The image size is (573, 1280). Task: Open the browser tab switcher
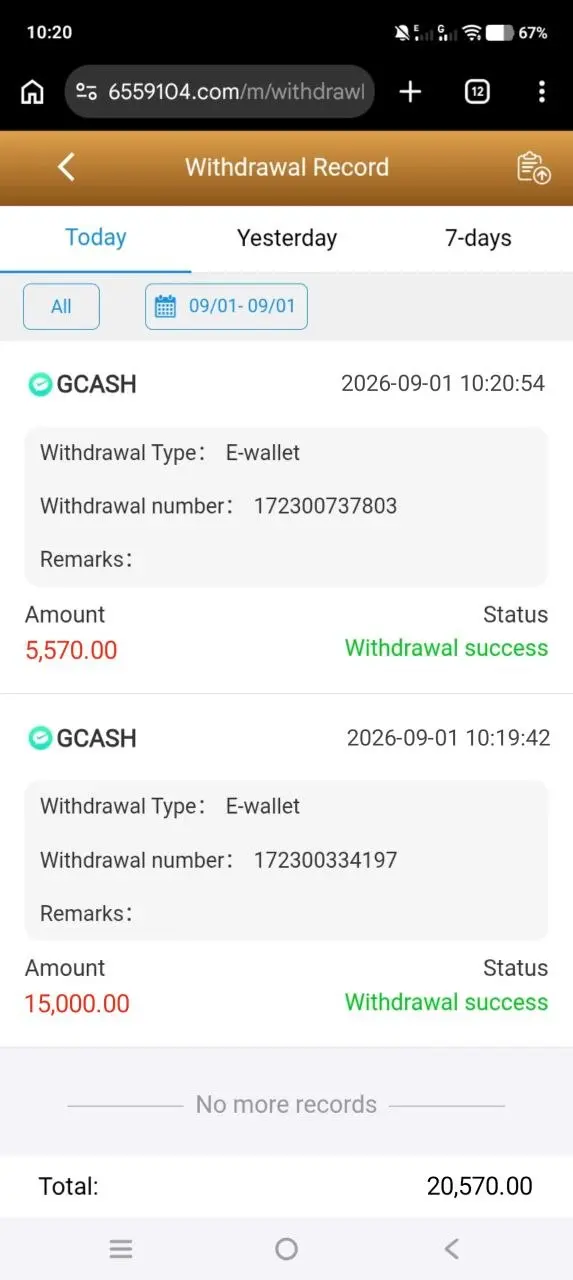[x=477, y=92]
